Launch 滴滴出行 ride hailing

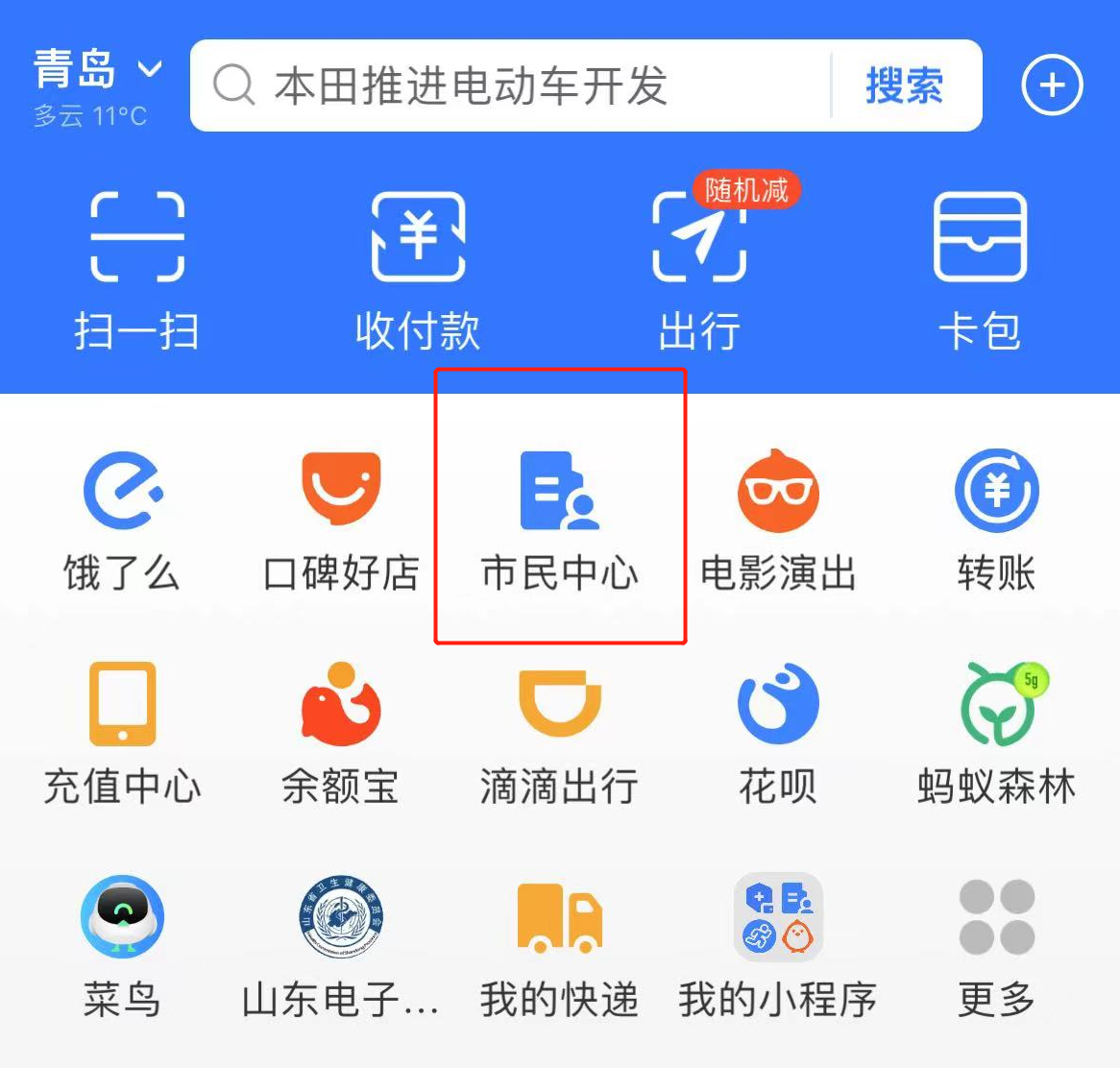560,732
